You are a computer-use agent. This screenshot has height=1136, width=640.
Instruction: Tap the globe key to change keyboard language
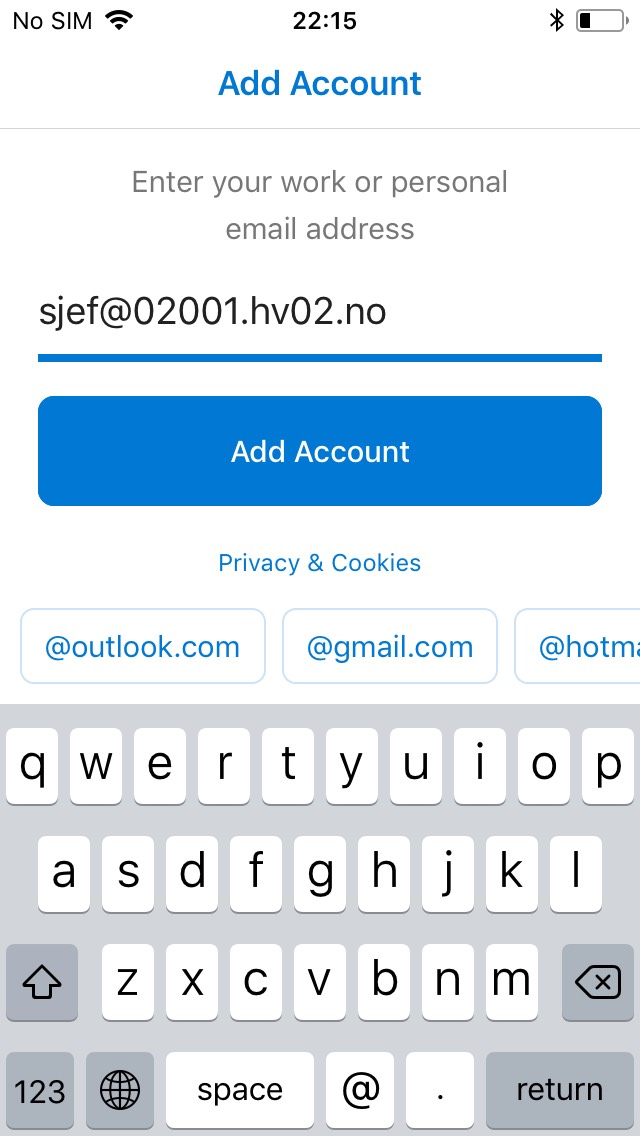120,1089
